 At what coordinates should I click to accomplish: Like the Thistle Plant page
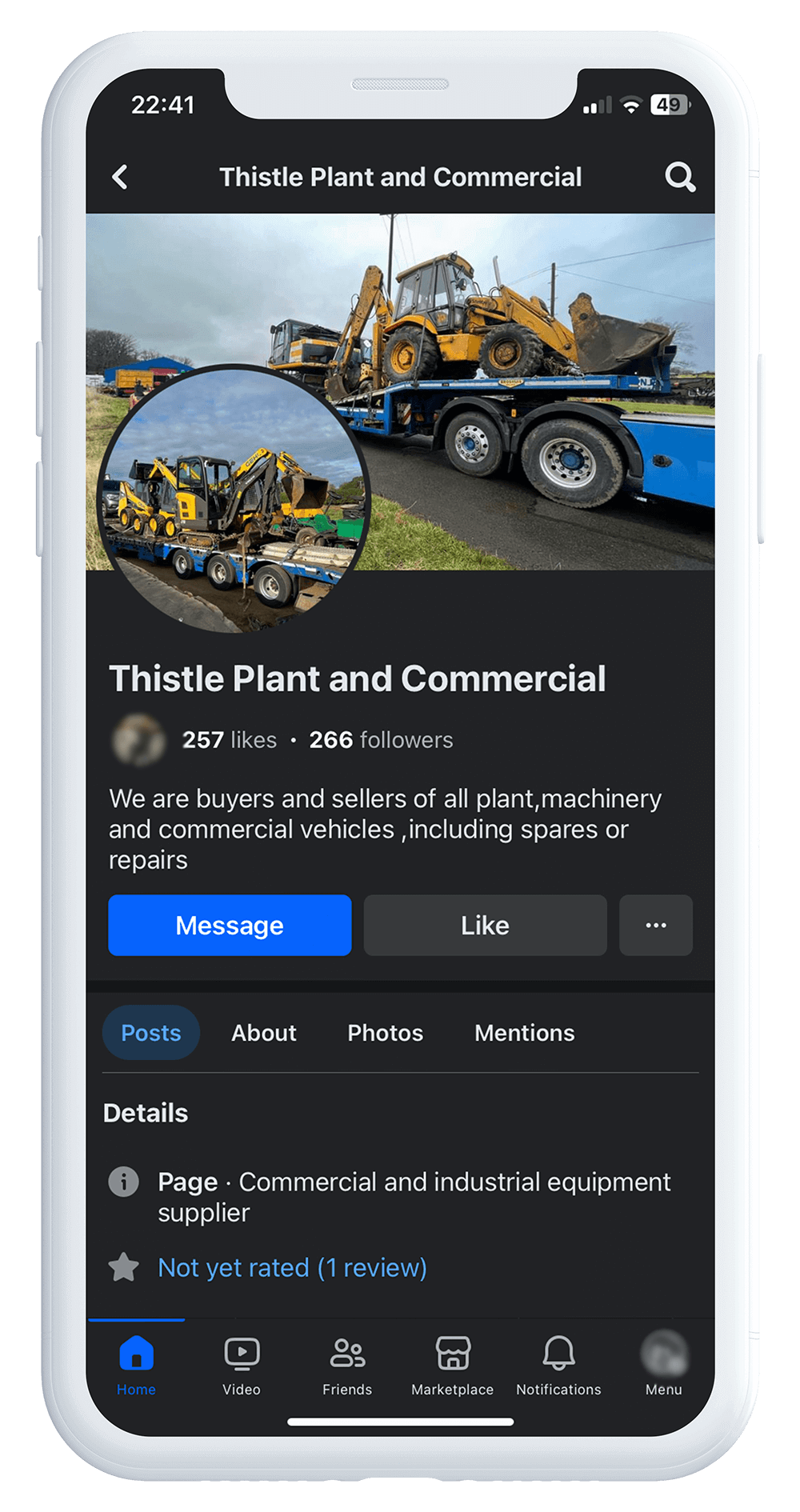(485, 925)
